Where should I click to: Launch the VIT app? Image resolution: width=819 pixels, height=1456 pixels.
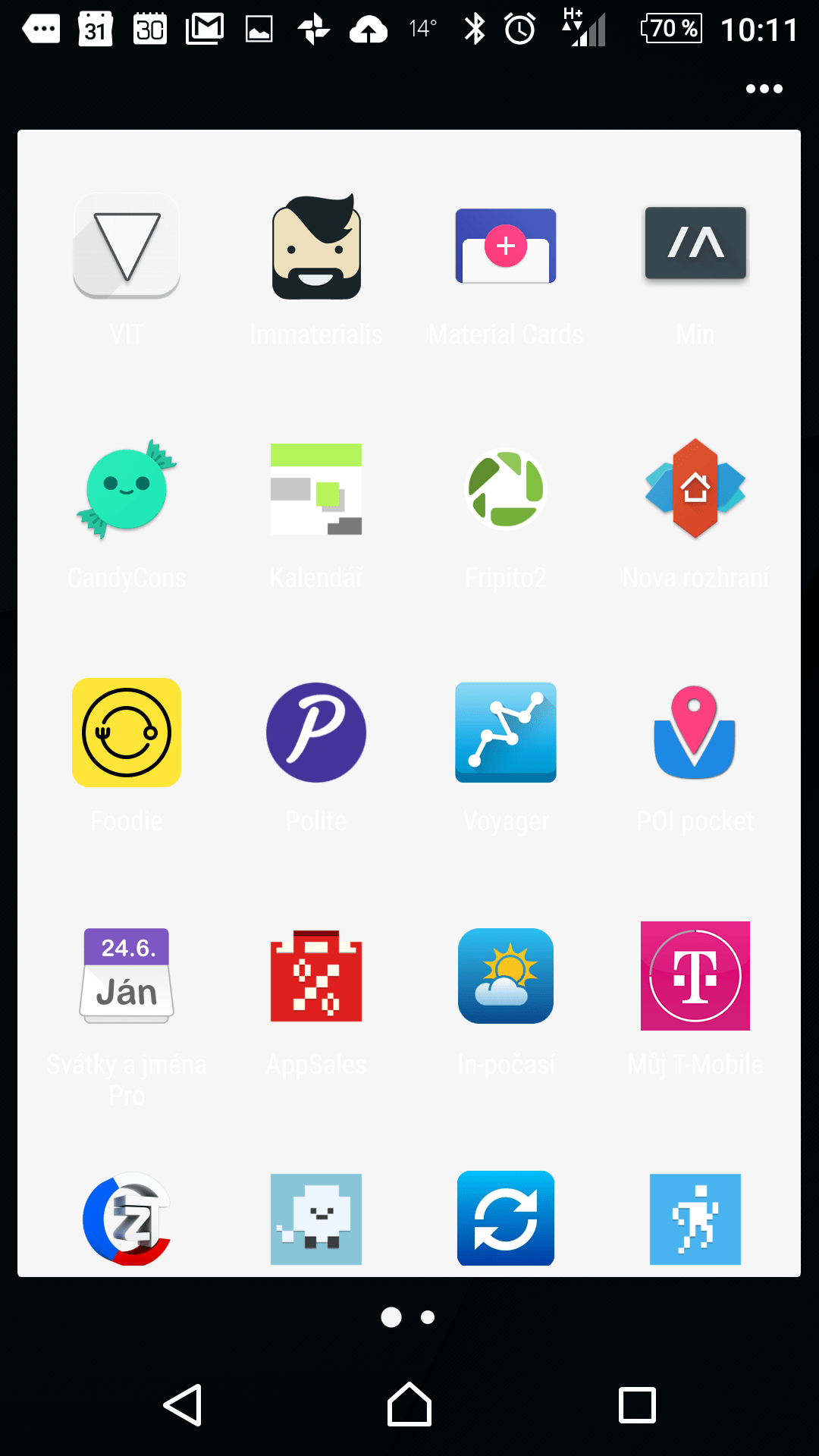pos(127,246)
